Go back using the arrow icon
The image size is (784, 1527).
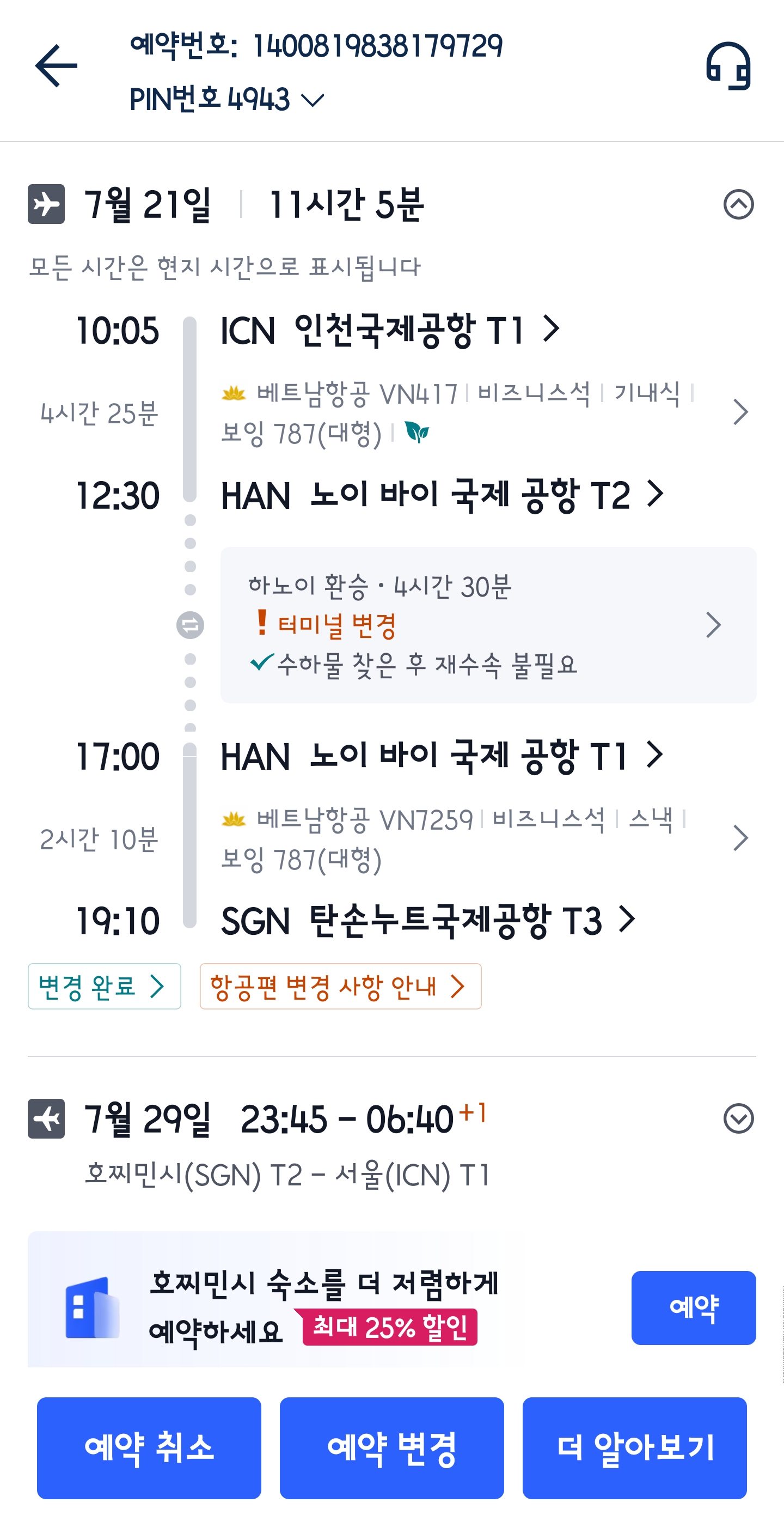pyautogui.click(x=56, y=66)
